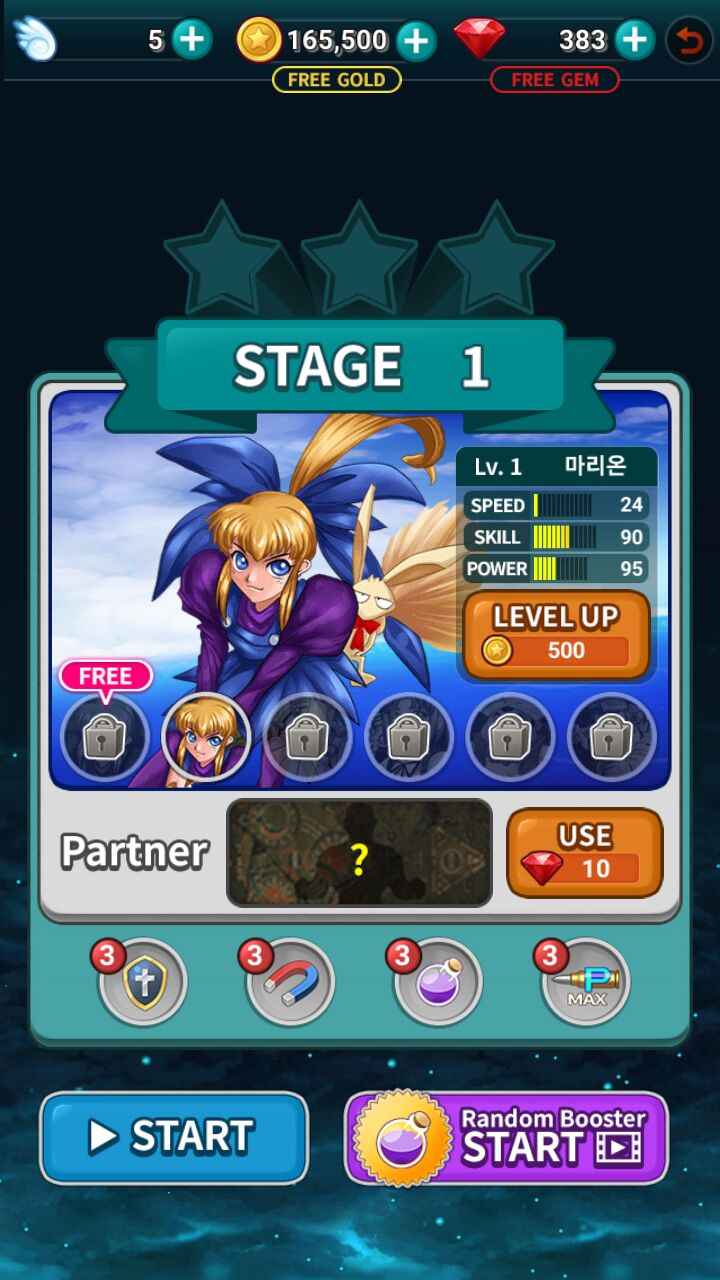
Task: Select the max power bullet booster
Action: [x=586, y=982]
